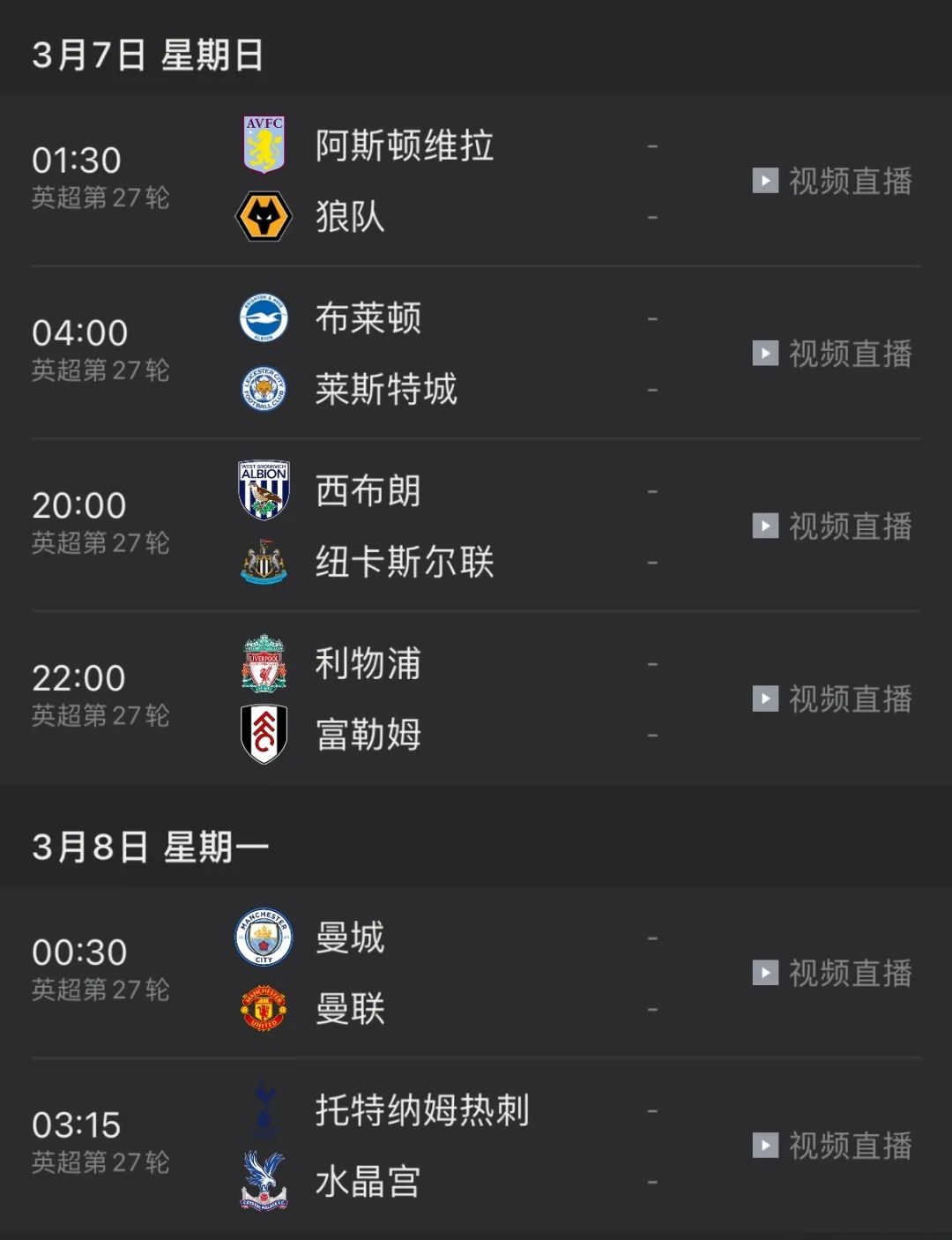Select the Manchester City sky-blue badge
Viewport: 952px width, 1240px height.
264,940
